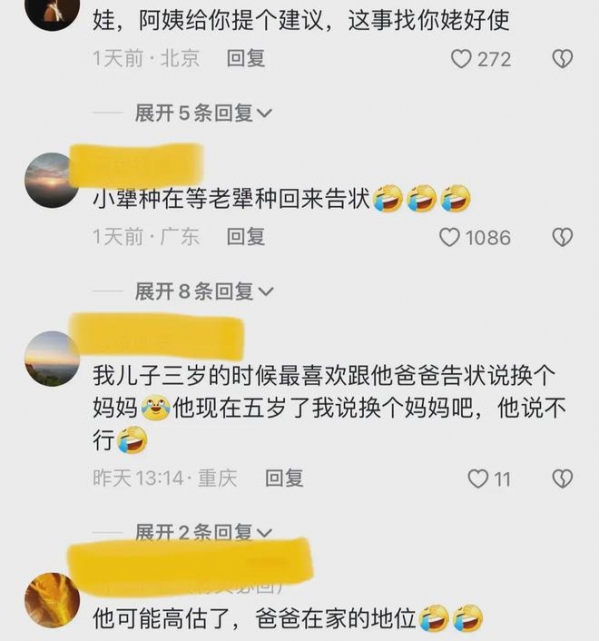Expand 展开5条回复
The height and width of the screenshot is (641, 600).
[203, 113]
